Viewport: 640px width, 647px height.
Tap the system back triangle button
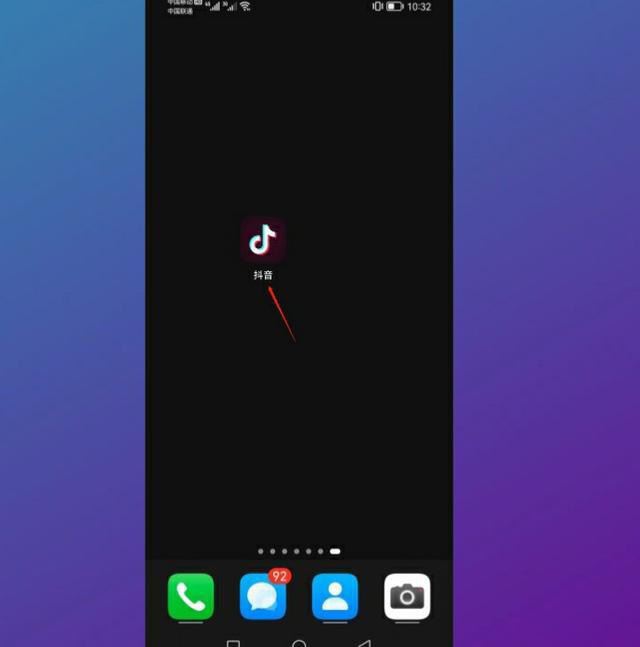coord(364,643)
